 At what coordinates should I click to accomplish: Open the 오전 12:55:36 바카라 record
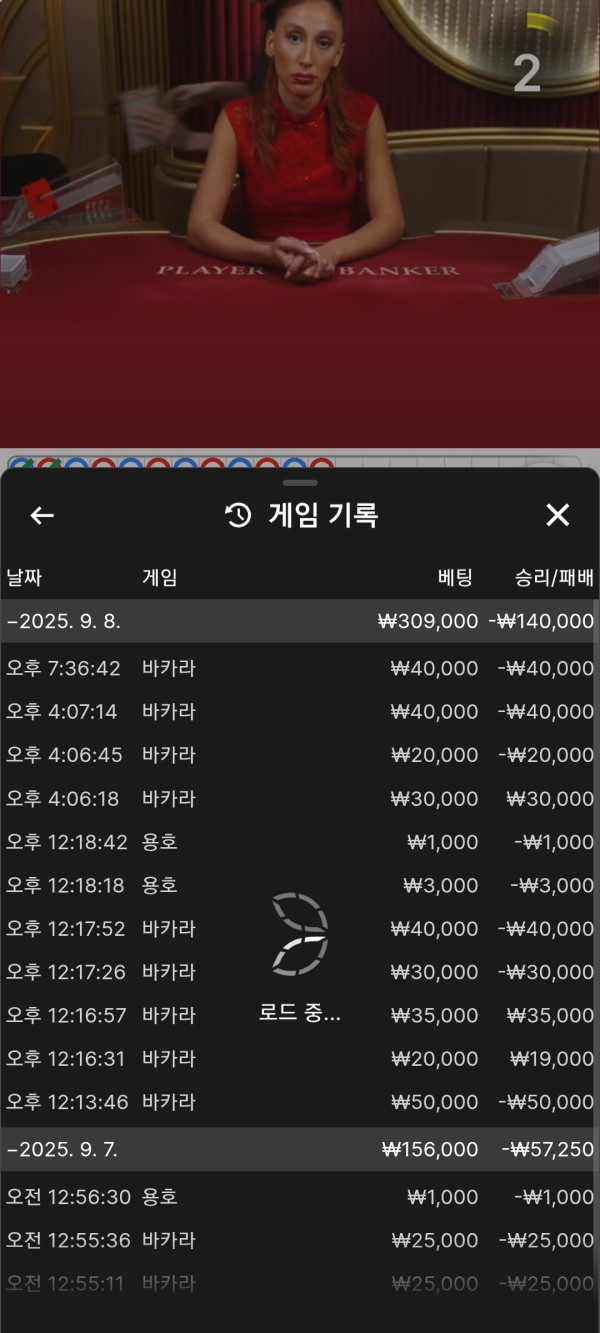[298, 1241]
